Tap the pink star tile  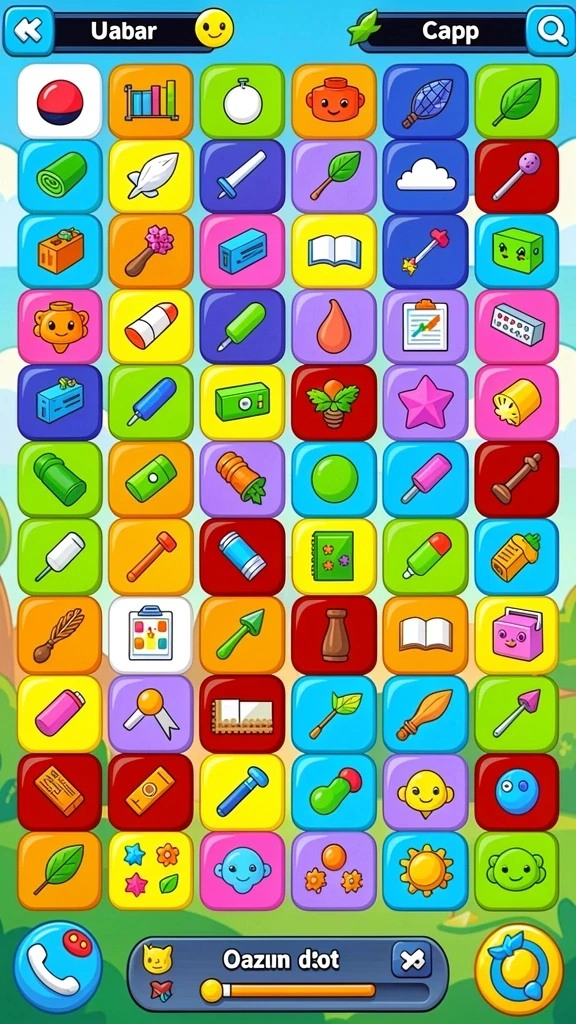tap(425, 402)
